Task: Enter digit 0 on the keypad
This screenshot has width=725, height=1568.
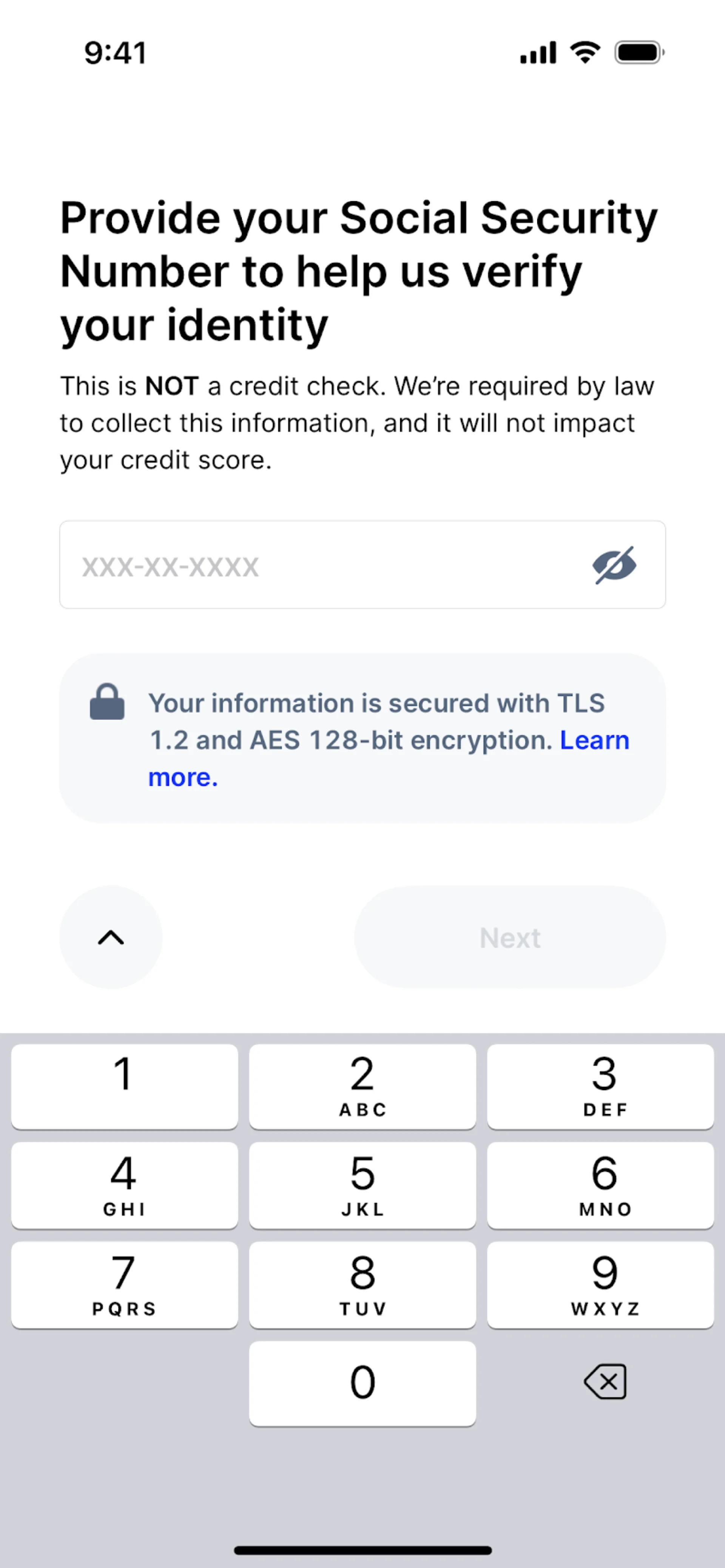Action: (362, 1383)
